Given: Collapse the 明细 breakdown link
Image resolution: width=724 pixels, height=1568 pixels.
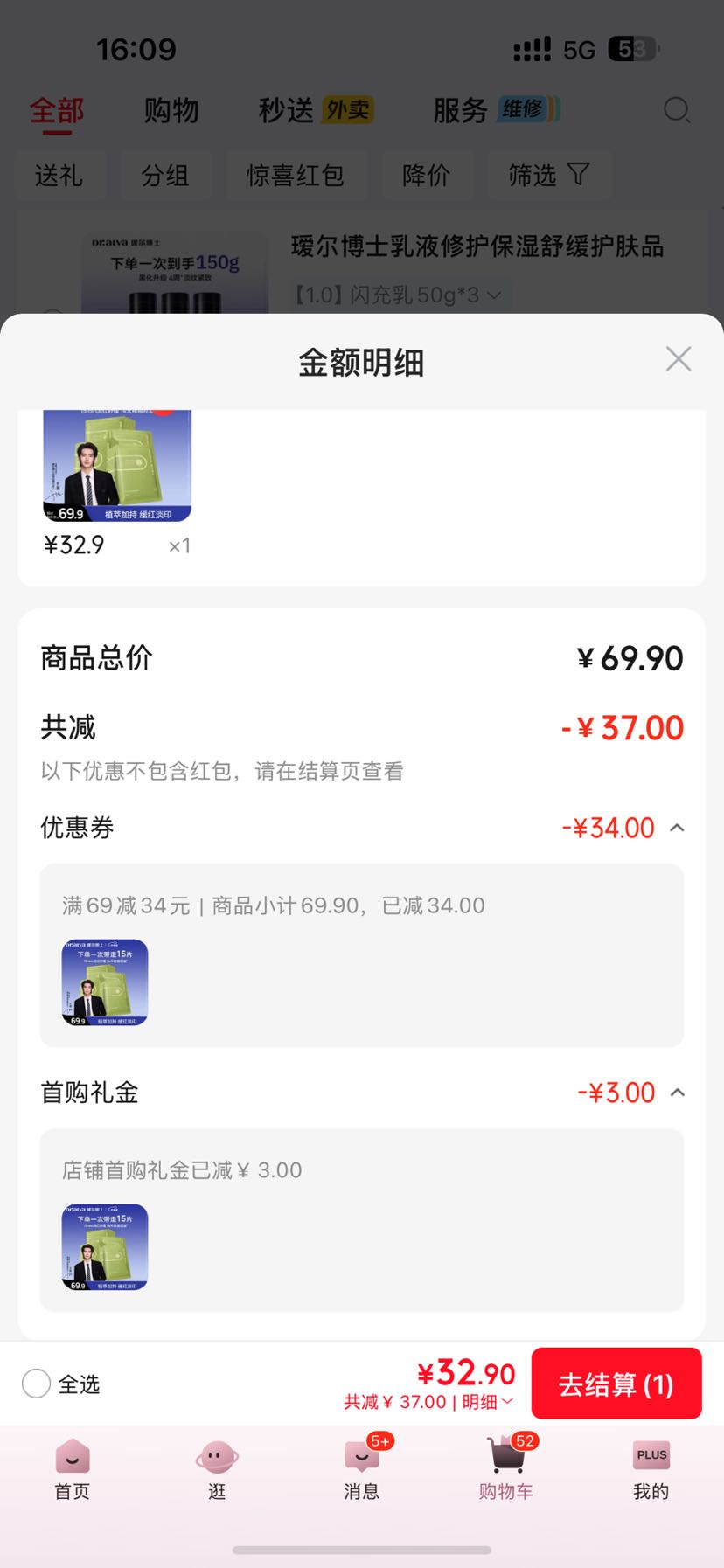Looking at the screenshot, I should (x=487, y=1402).
